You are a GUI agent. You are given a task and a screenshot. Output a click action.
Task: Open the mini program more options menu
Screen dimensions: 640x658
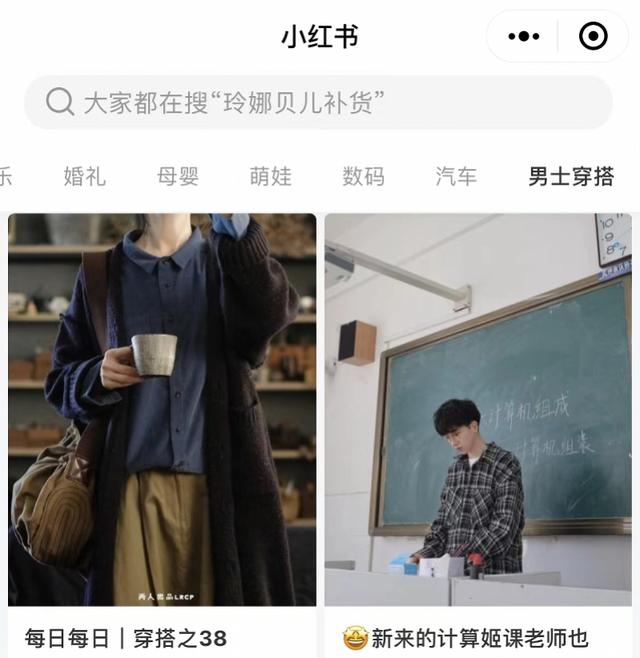pyautogui.click(x=524, y=37)
